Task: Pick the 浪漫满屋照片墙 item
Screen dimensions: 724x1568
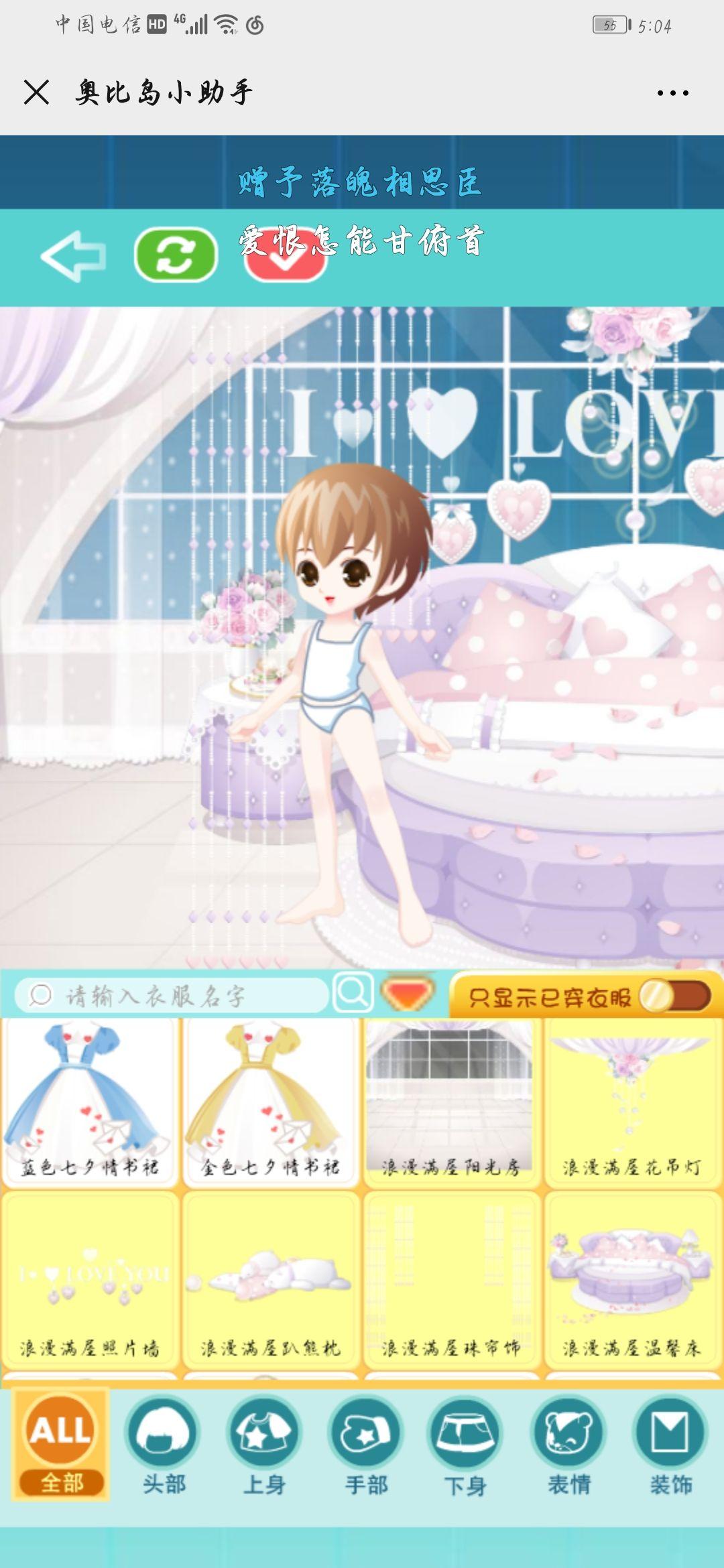Action: click(x=90, y=1281)
